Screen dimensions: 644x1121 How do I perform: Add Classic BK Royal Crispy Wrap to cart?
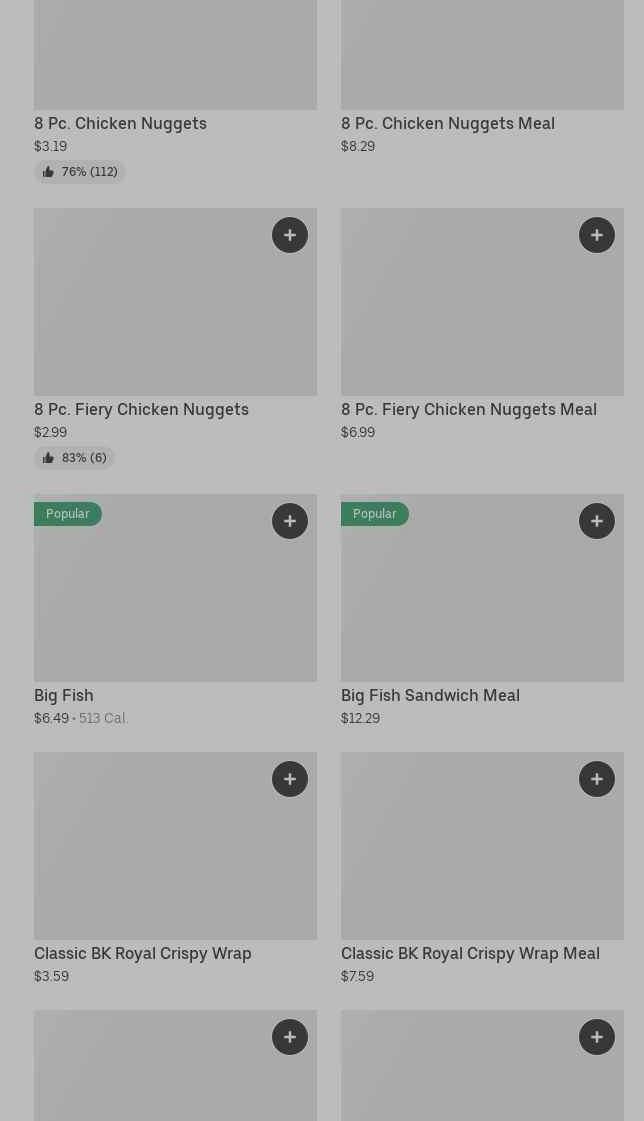click(290, 779)
